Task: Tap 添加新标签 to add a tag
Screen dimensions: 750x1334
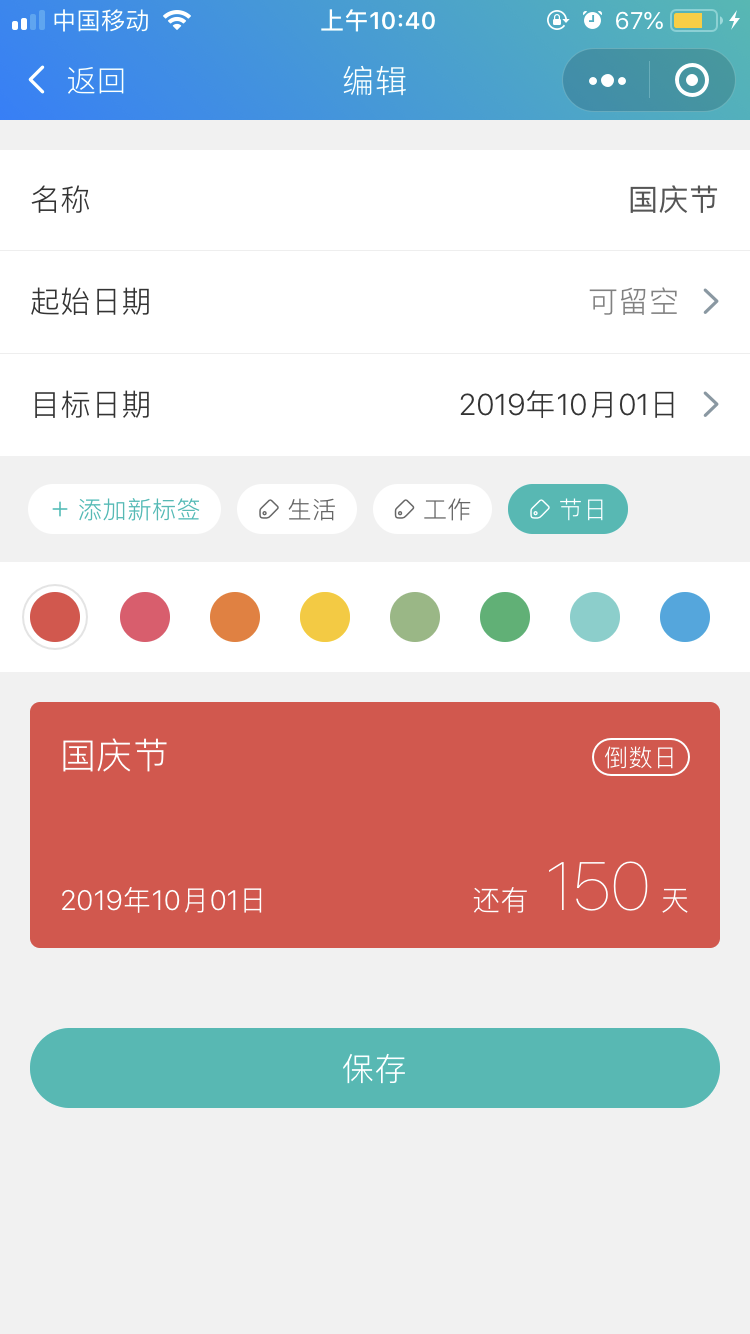Action: (x=125, y=509)
